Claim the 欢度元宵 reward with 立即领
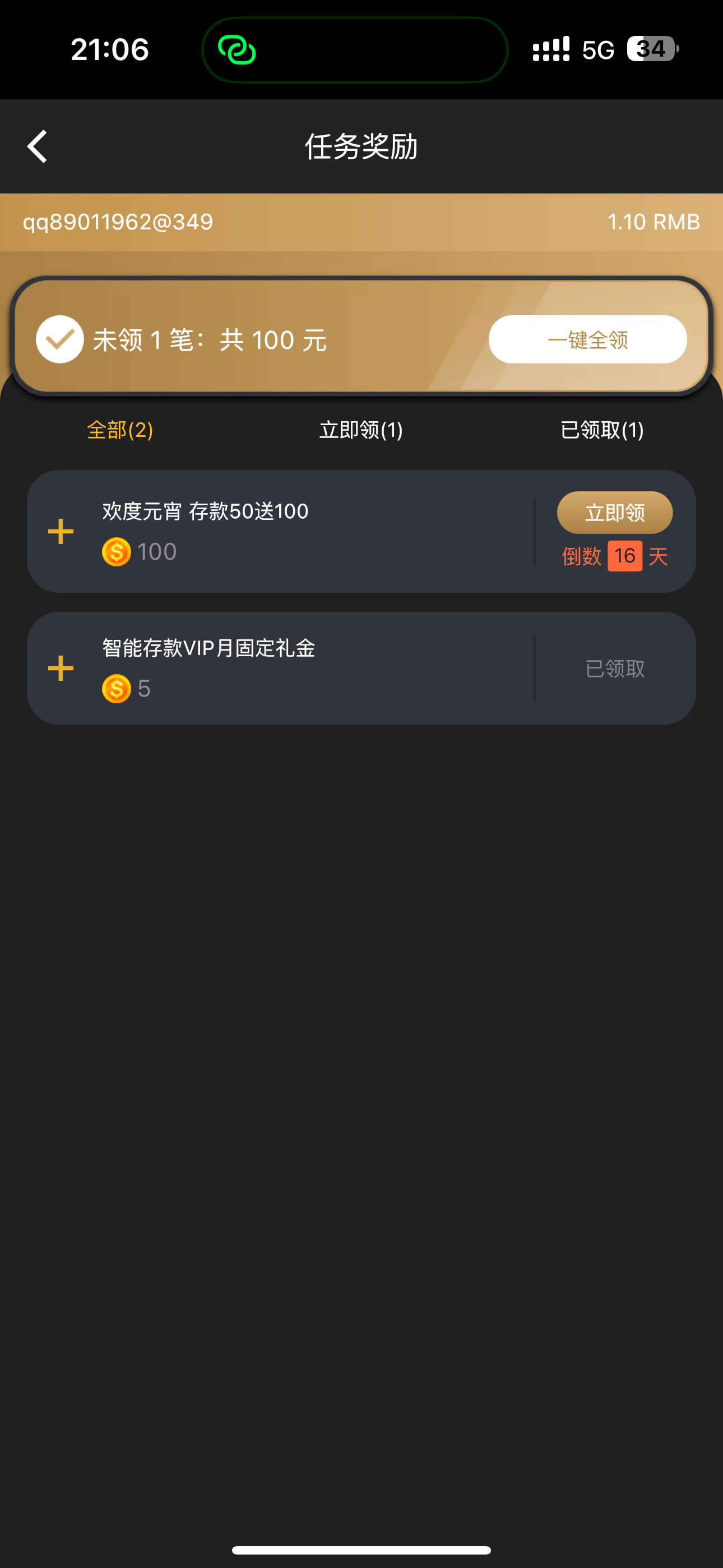Viewport: 723px width, 1568px height. [x=614, y=513]
